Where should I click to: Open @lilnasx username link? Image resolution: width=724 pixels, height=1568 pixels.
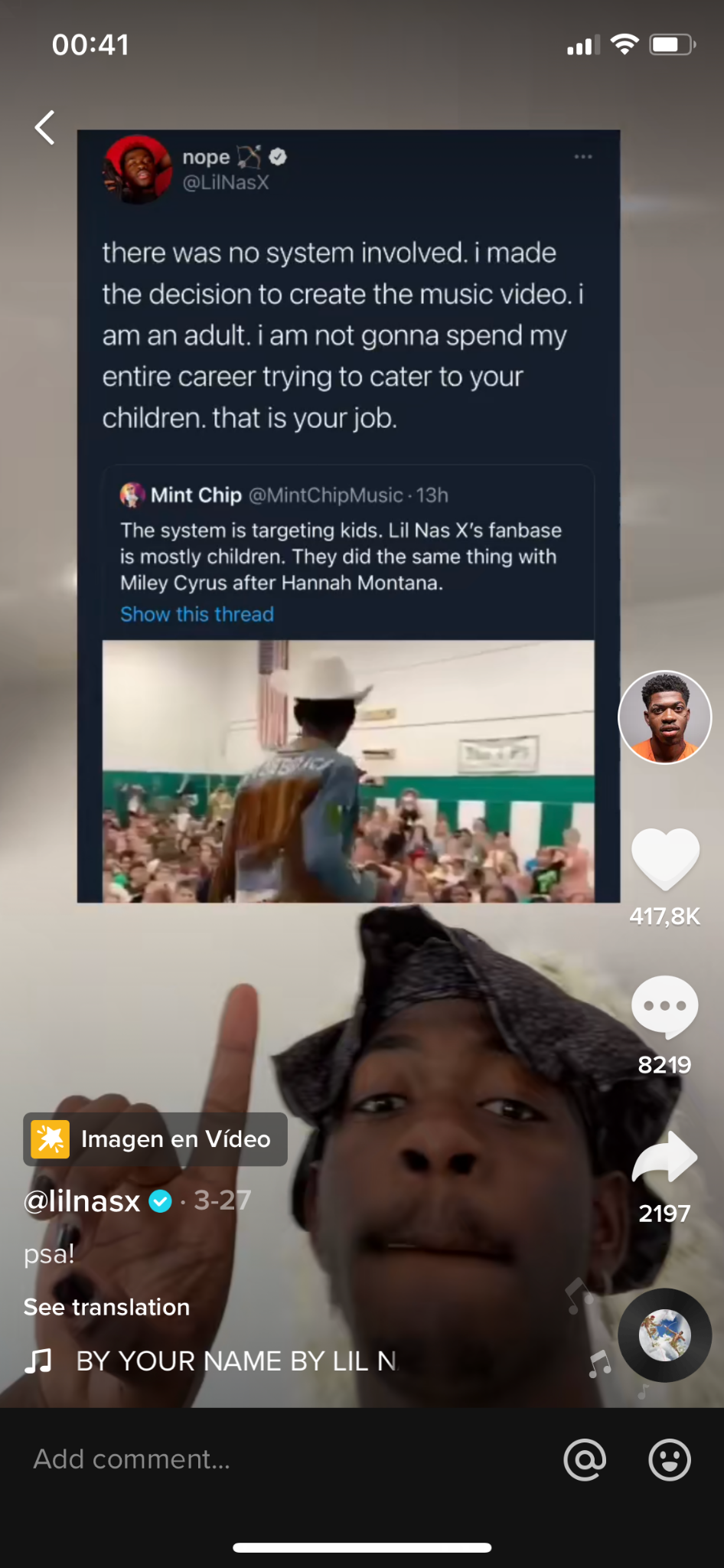tap(83, 1200)
